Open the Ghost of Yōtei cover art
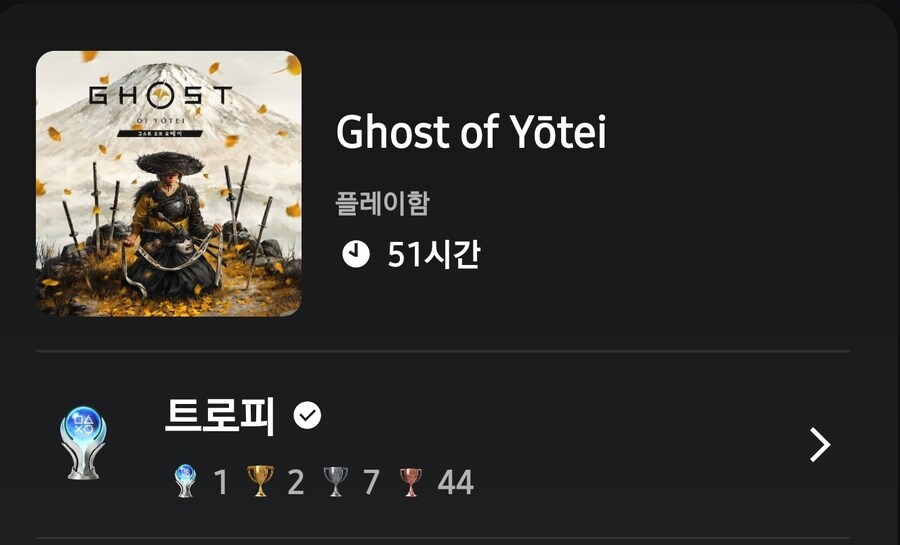The height and width of the screenshot is (545, 900). click(x=169, y=184)
